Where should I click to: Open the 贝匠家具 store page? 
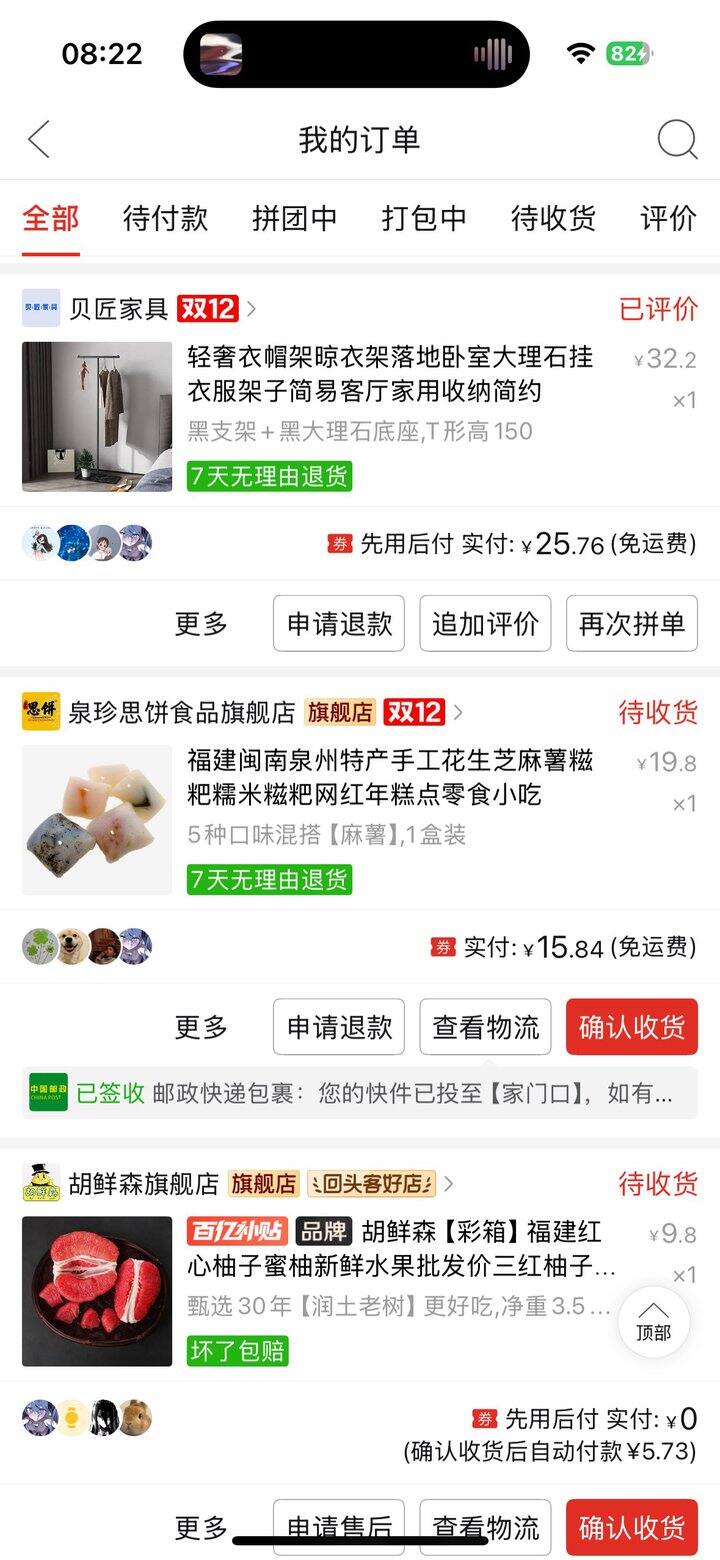click(120, 309)
